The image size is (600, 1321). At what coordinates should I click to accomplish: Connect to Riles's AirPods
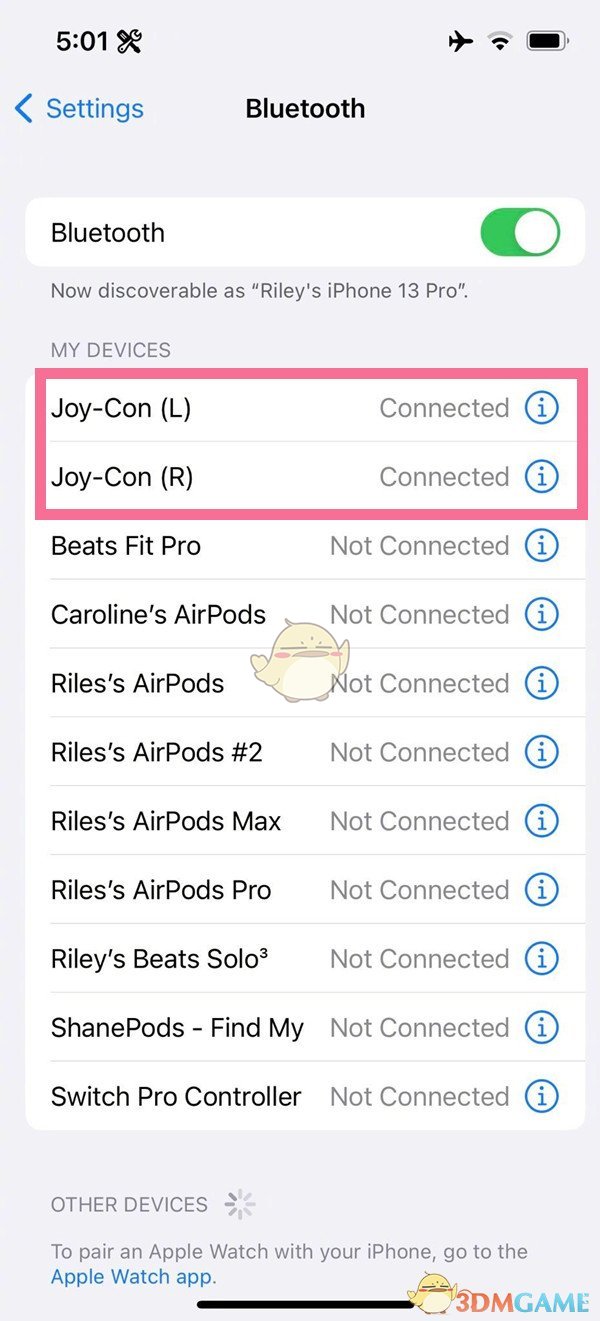tap(200, 683)
